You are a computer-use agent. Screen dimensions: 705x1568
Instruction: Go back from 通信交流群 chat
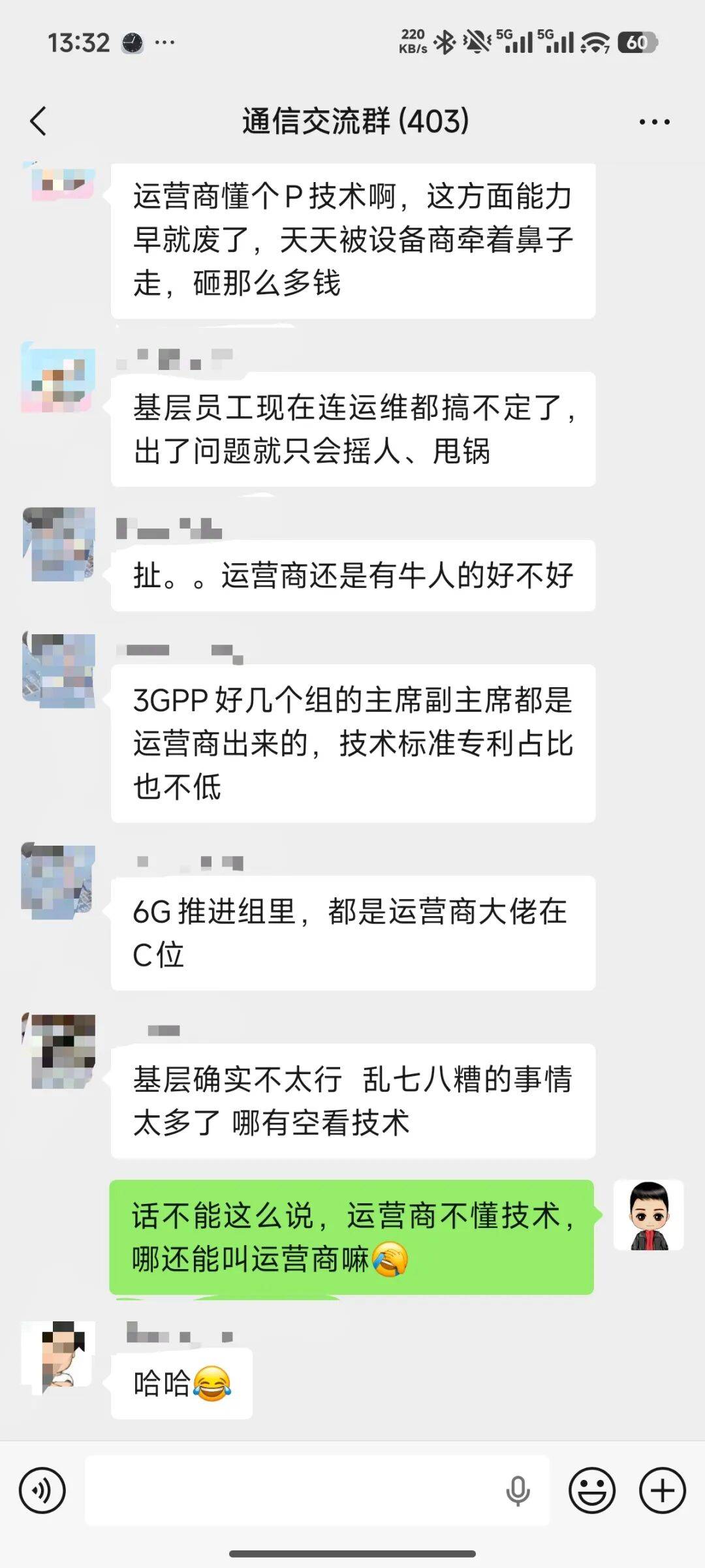click(x=39, y=121)
